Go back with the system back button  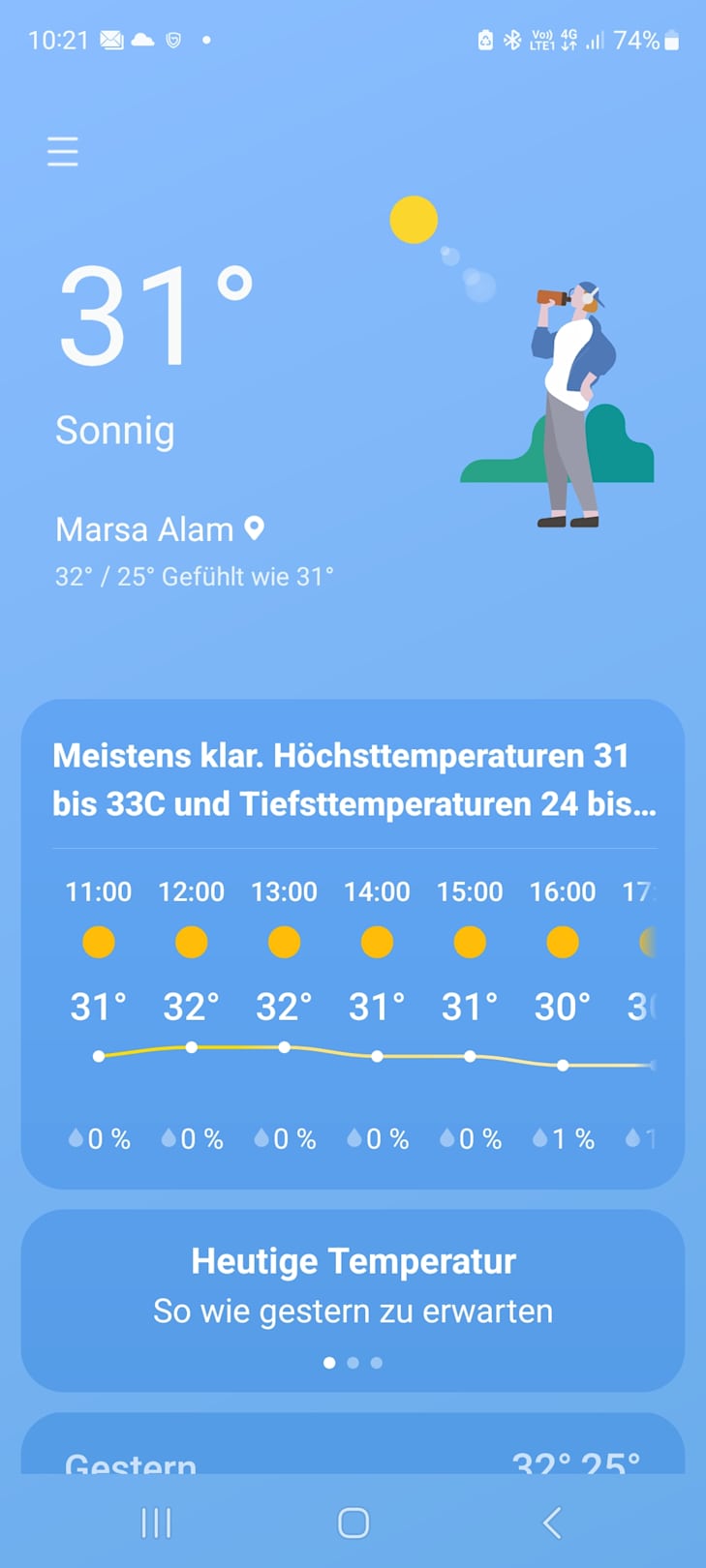point(552,1523)
